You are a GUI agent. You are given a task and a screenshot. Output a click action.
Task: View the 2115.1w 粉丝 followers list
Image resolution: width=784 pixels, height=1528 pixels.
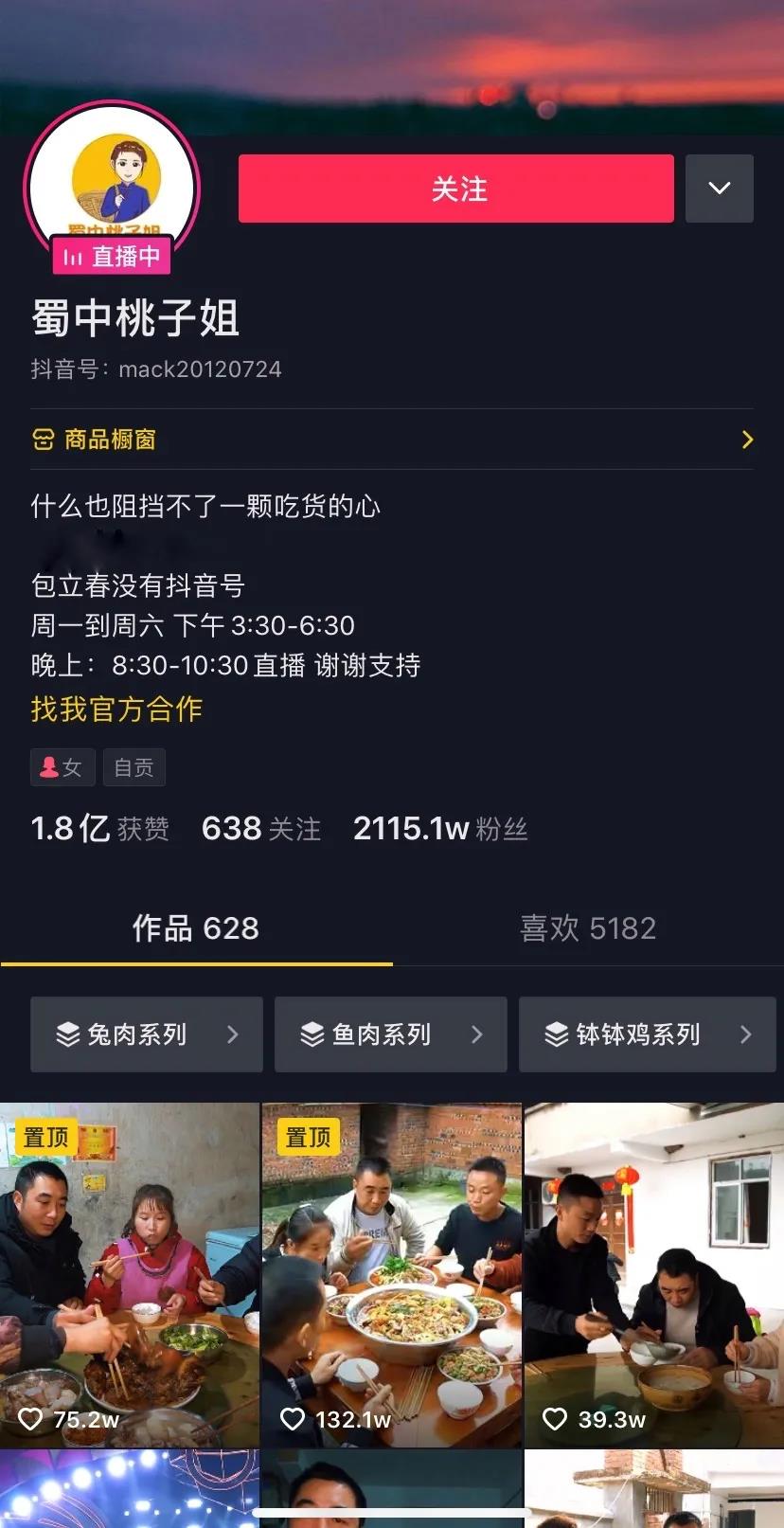pyautogui.click(x=440, y=829)
